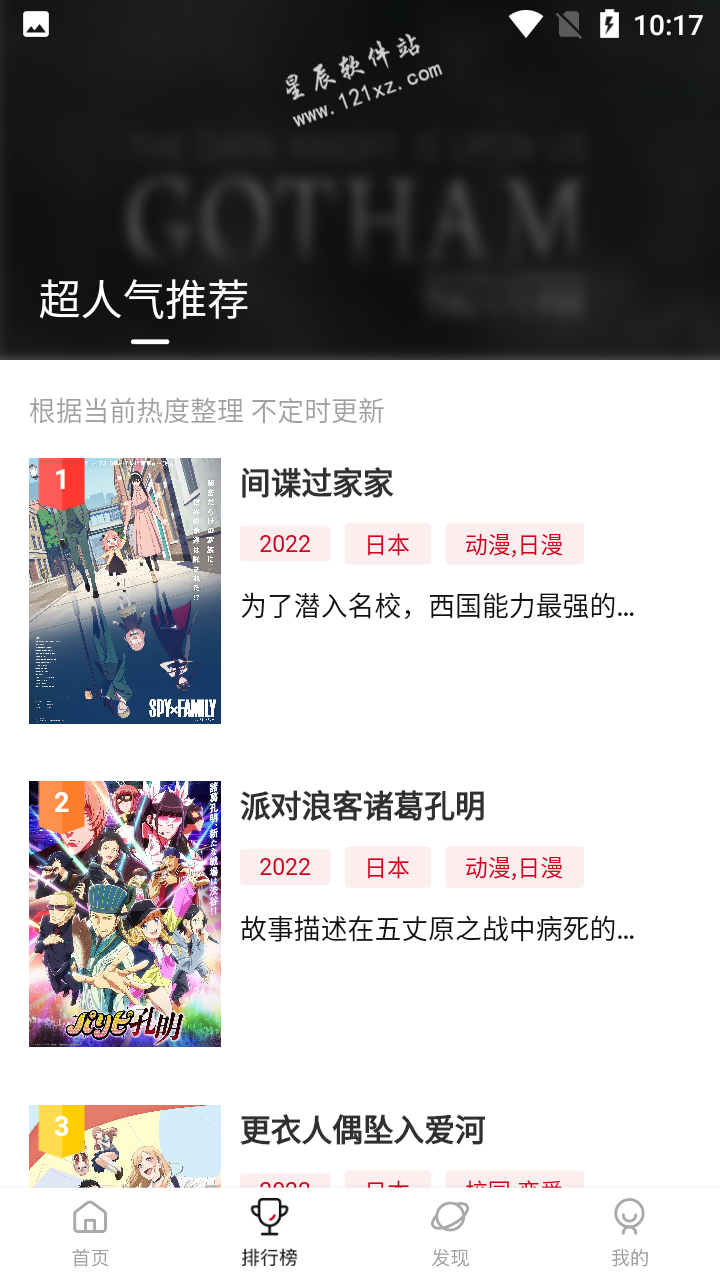Open 间谍过家家 ranked number one
The width and height of the screenshot is (720, 1280).
(316, 484)
